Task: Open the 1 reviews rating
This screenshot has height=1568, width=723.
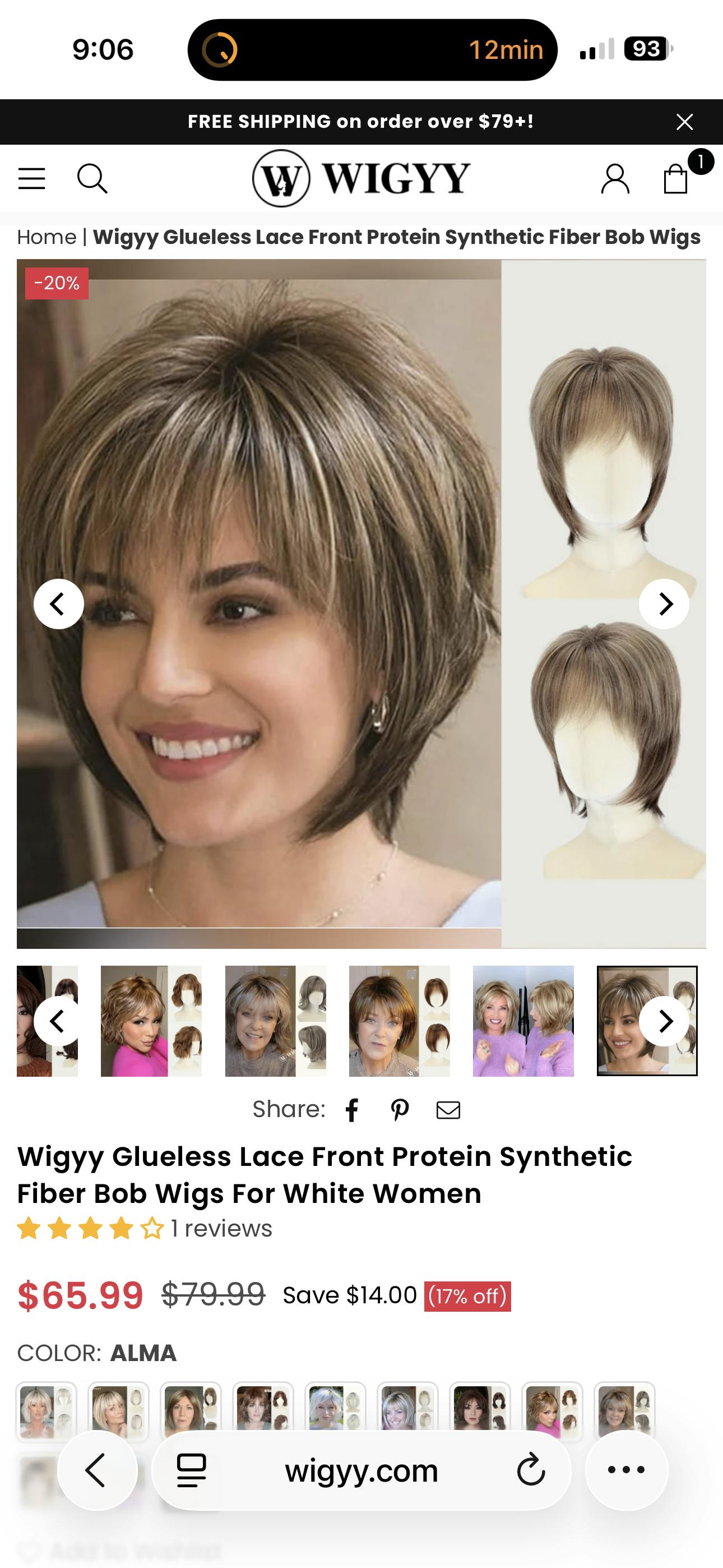Action: (x=221, y=1228)
